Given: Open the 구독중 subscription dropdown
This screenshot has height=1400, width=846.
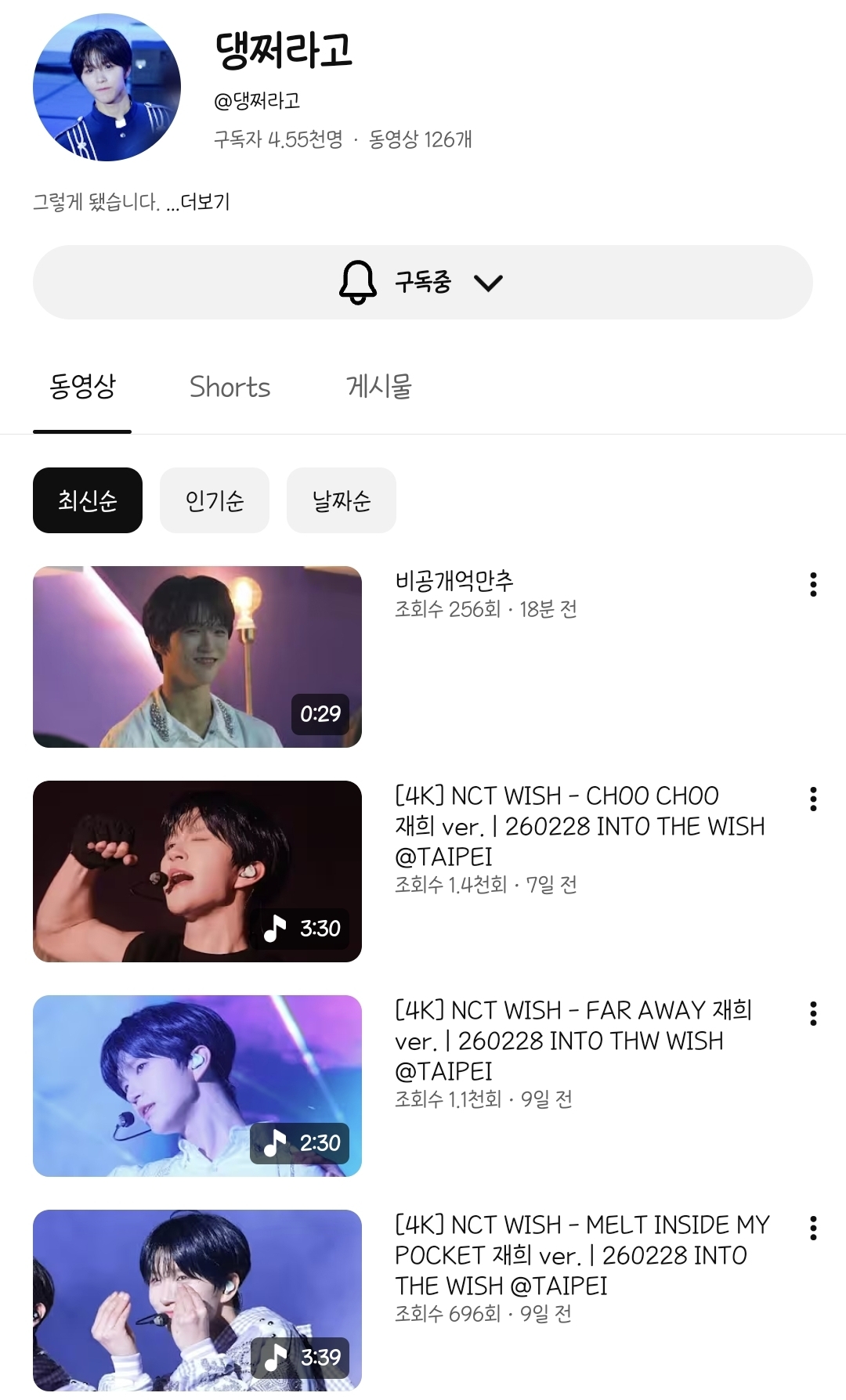Looking at the screenshot, I should (422, 282).
